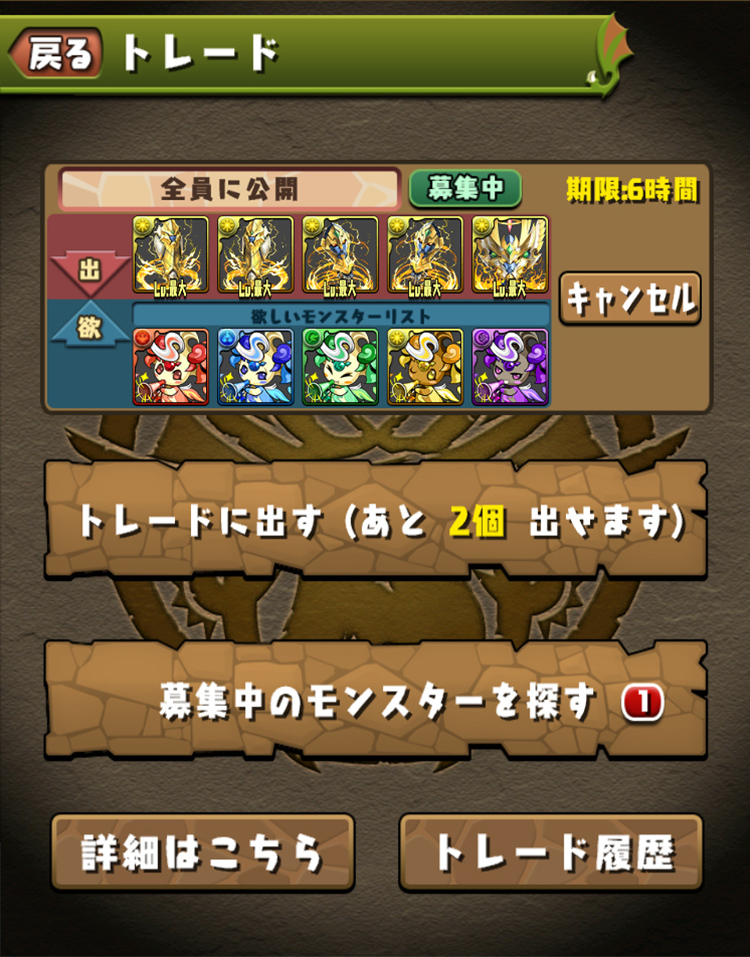View トレード履歴 trade history
Screen dimensions: 750x957
pyautogui.click(x=551, y=853)
